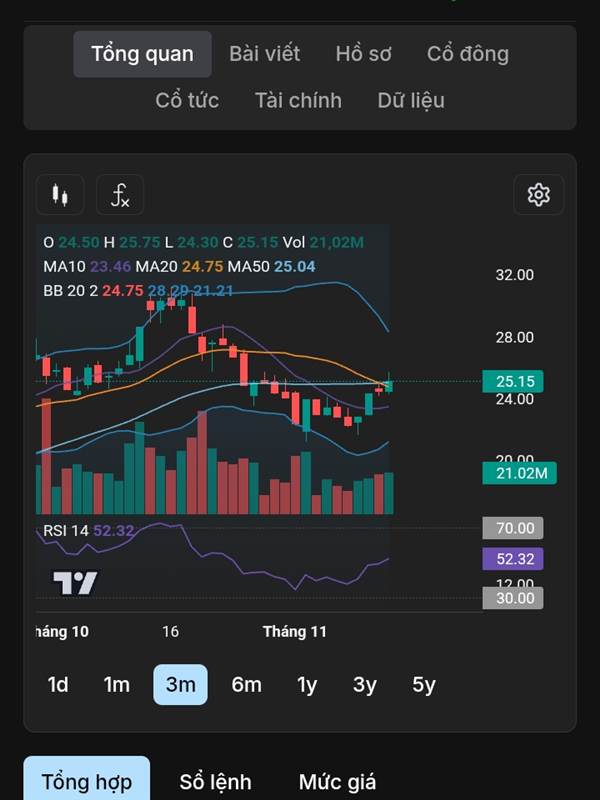Open the Hồ sơ tab
This screenshot has height=800, width=600.
[x=363, y=54]
